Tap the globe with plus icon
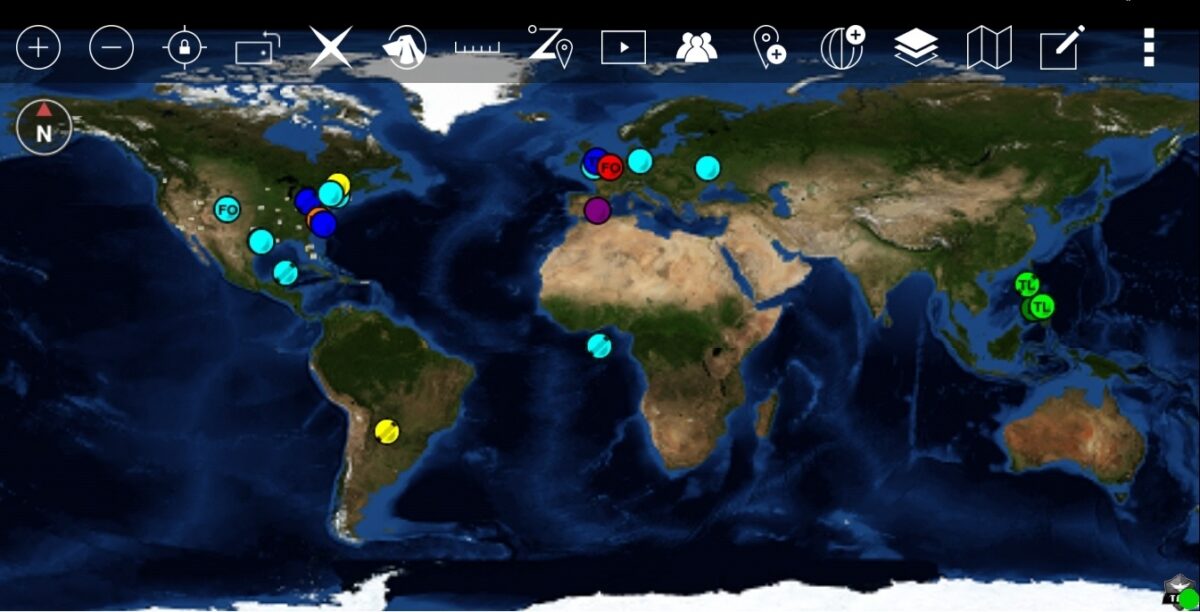The height and width of the screenshot is (612, 1200). (842, 47)
